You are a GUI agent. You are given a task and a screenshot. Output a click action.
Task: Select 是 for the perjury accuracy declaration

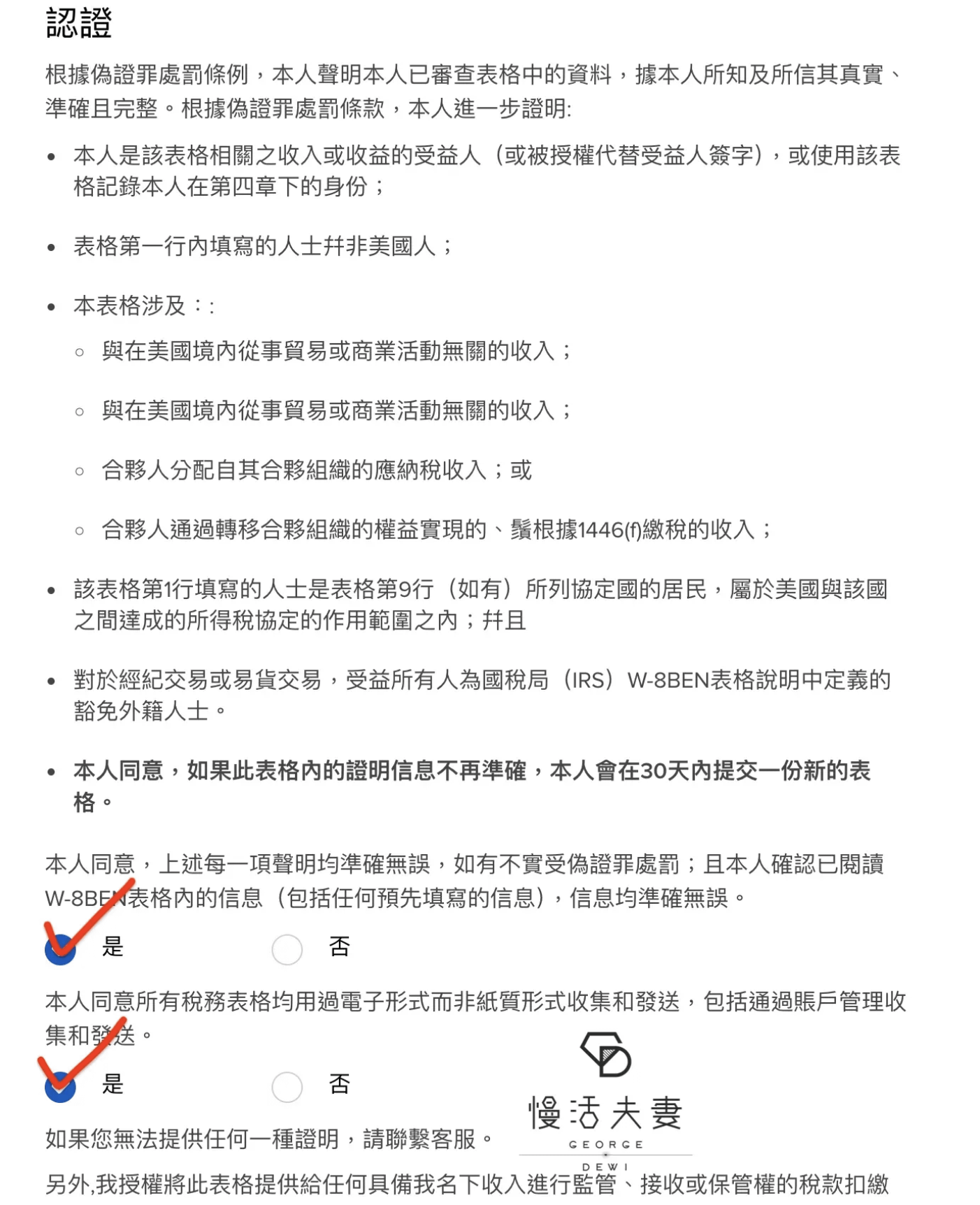coord(61,949)
